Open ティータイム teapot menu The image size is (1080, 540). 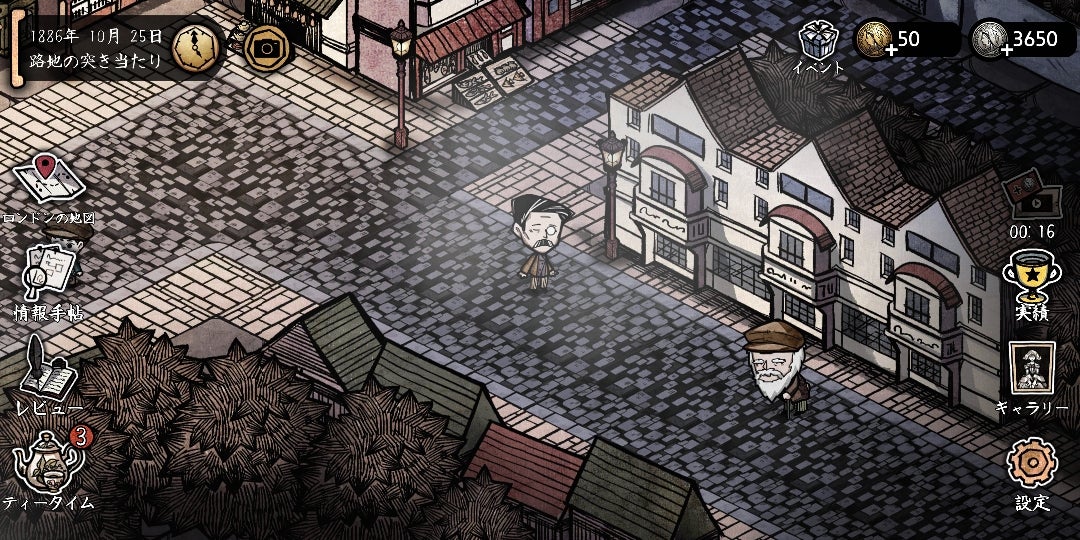pos(48,462)
